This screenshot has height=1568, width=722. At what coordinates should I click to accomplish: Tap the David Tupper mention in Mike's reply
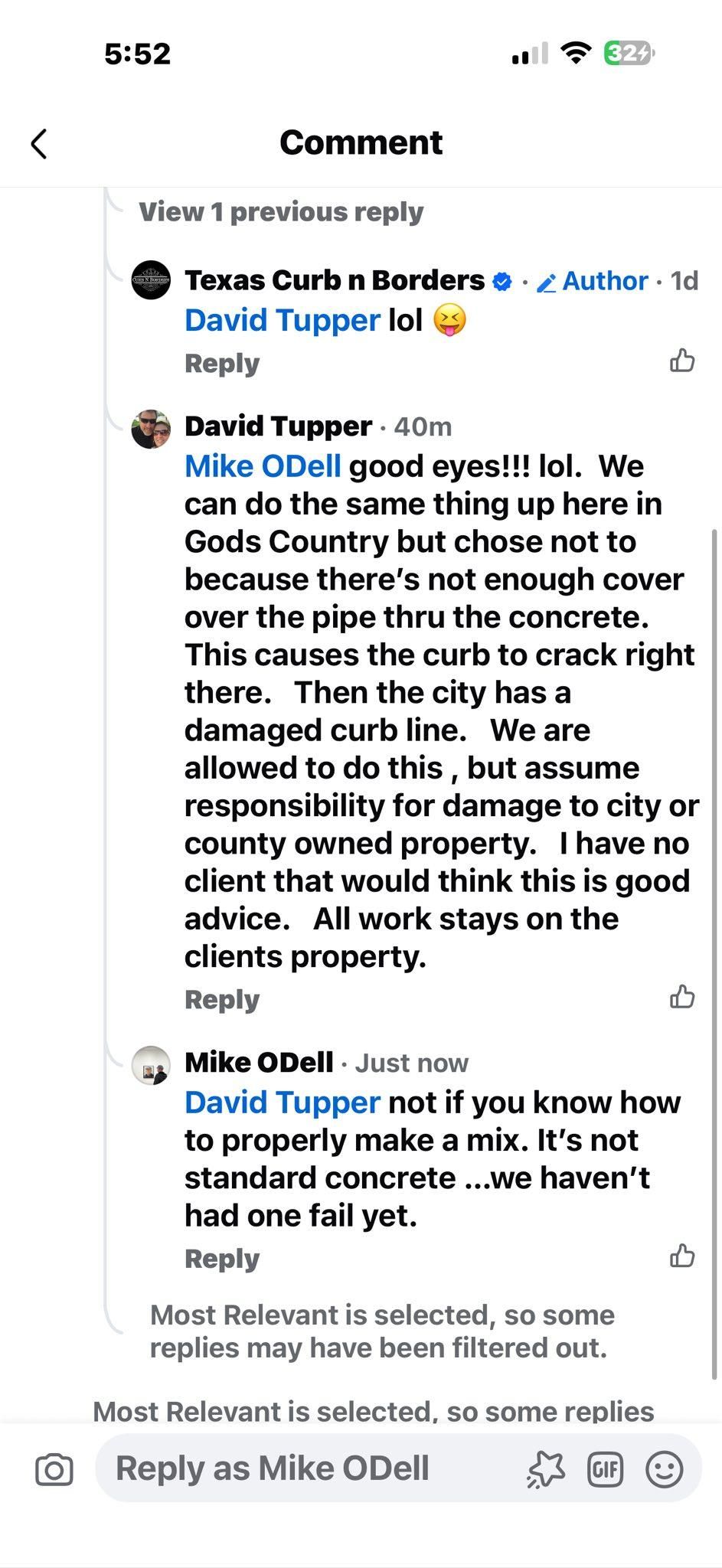282,1102
